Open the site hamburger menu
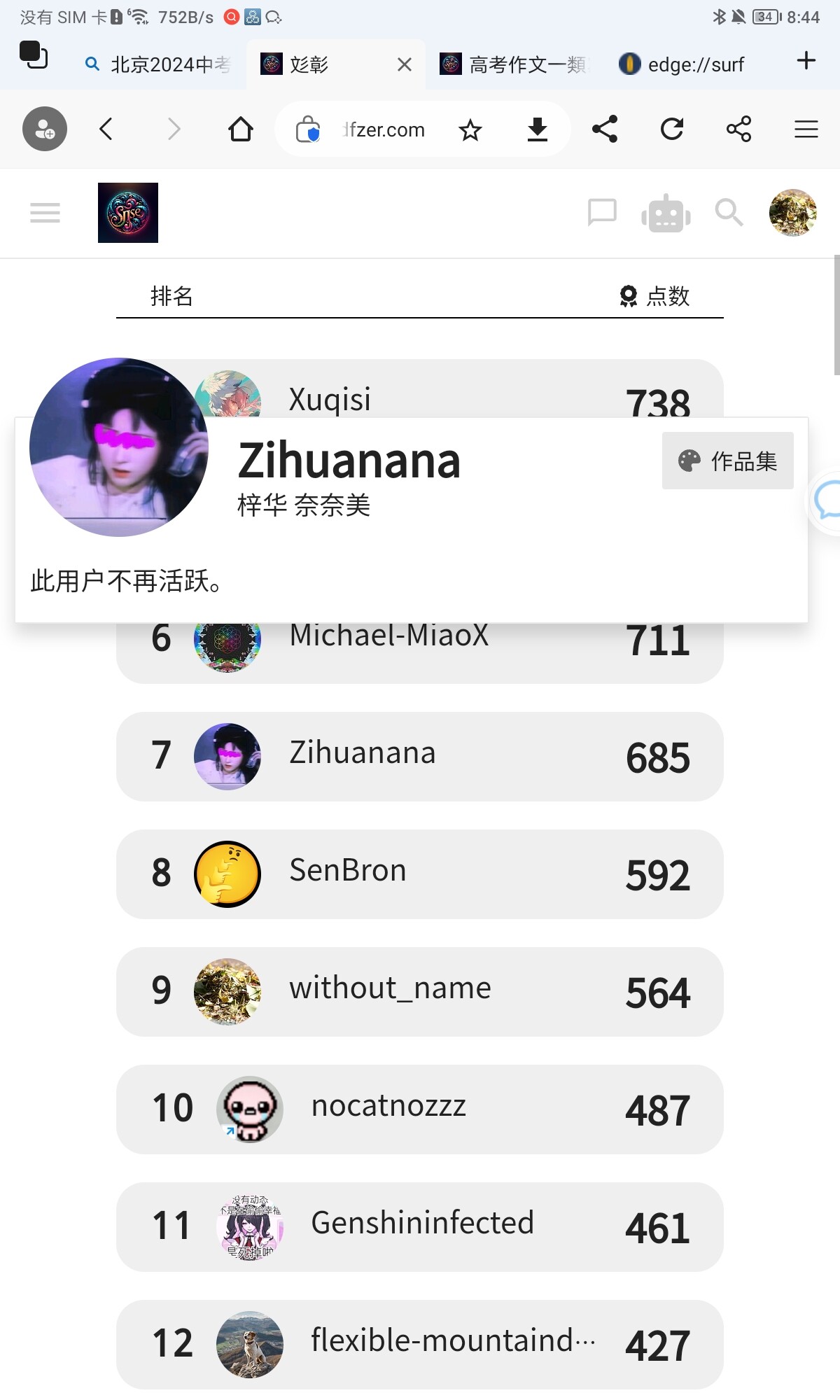This screenshot has height=1400, width=840. click(45, 212)
